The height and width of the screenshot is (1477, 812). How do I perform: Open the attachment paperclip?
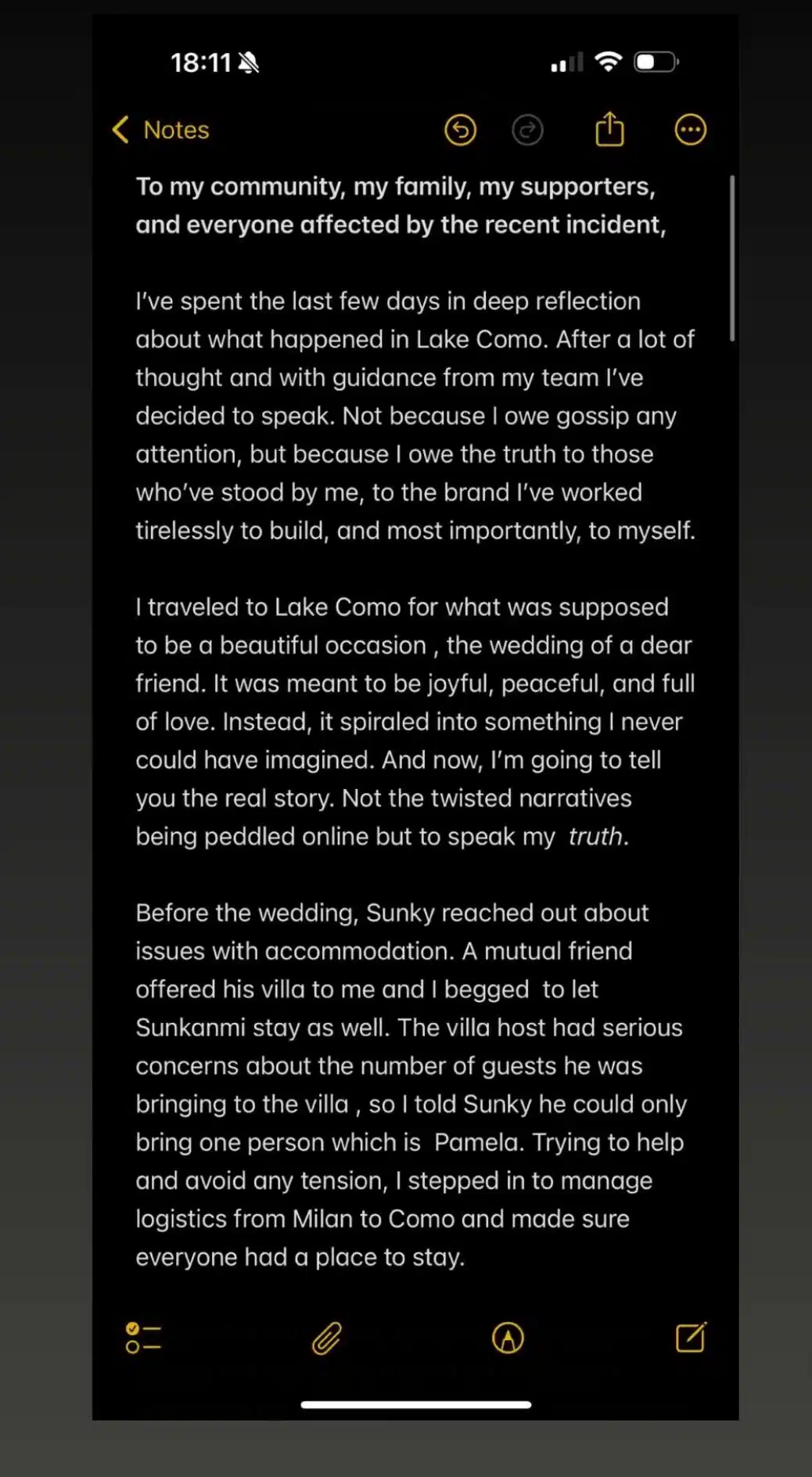click(x=327, y=1338)
